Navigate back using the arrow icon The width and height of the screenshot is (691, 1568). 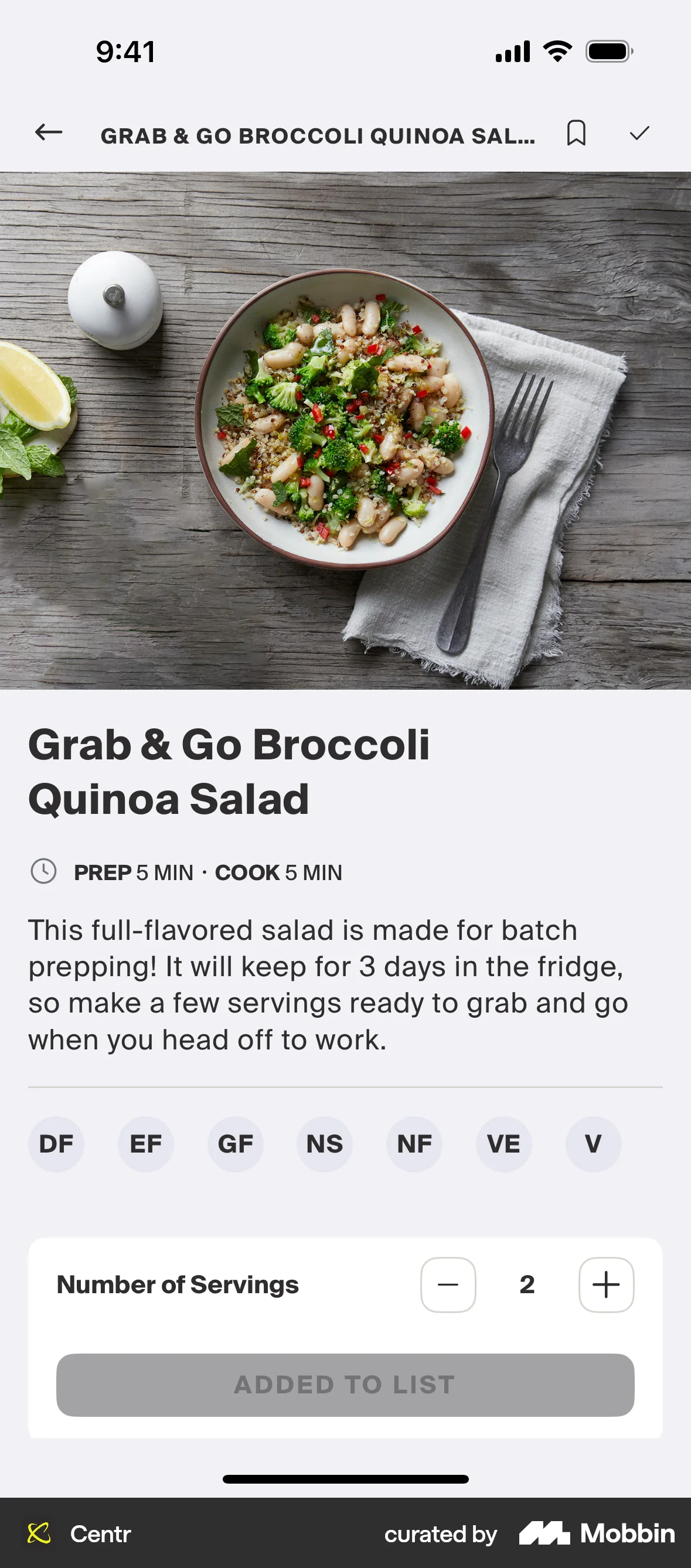click(47, 132)
